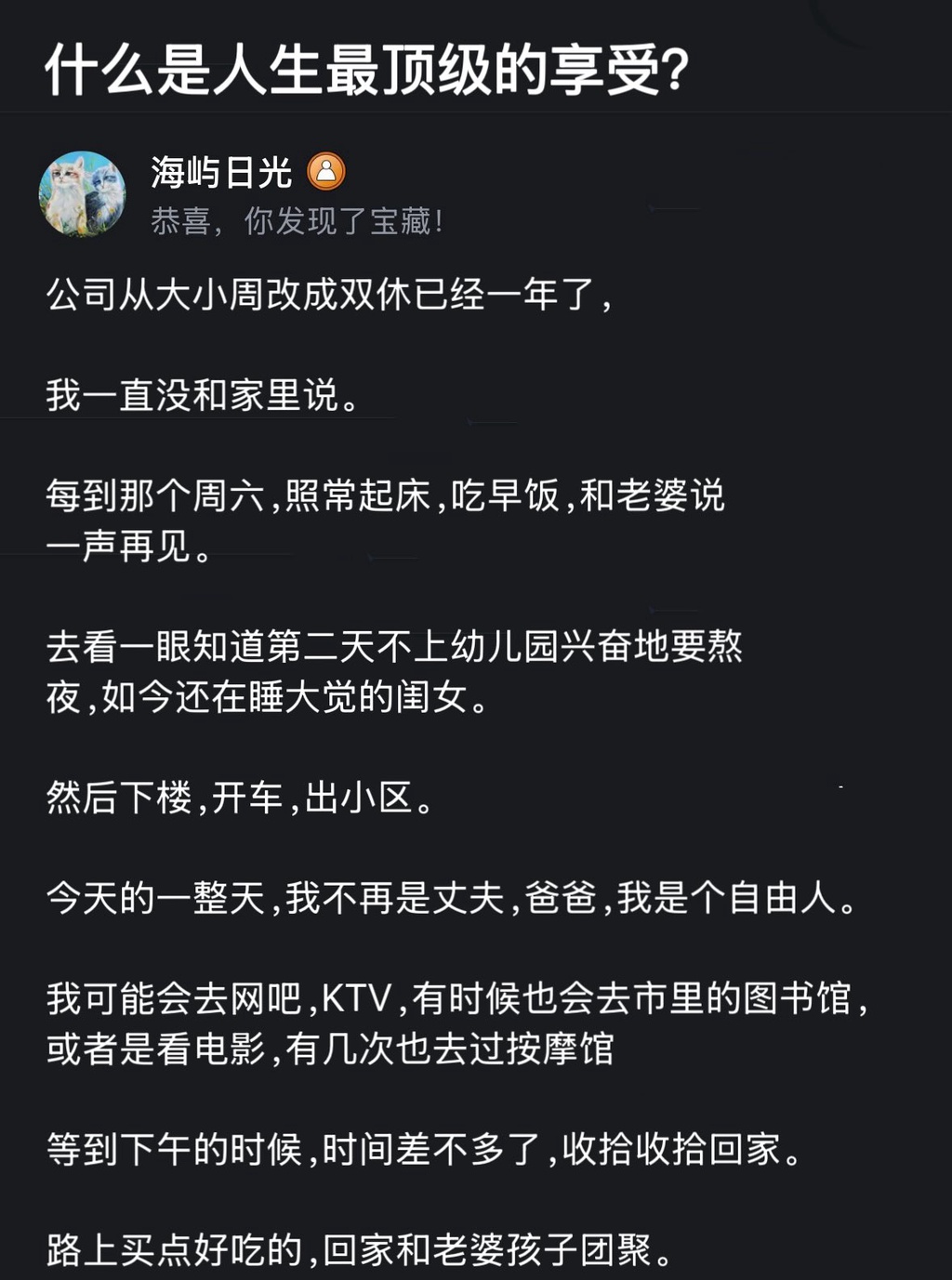Open the question title 什么是人生最顶级的享受
This screenshot has height=1280, width=952.
point(366,71)
